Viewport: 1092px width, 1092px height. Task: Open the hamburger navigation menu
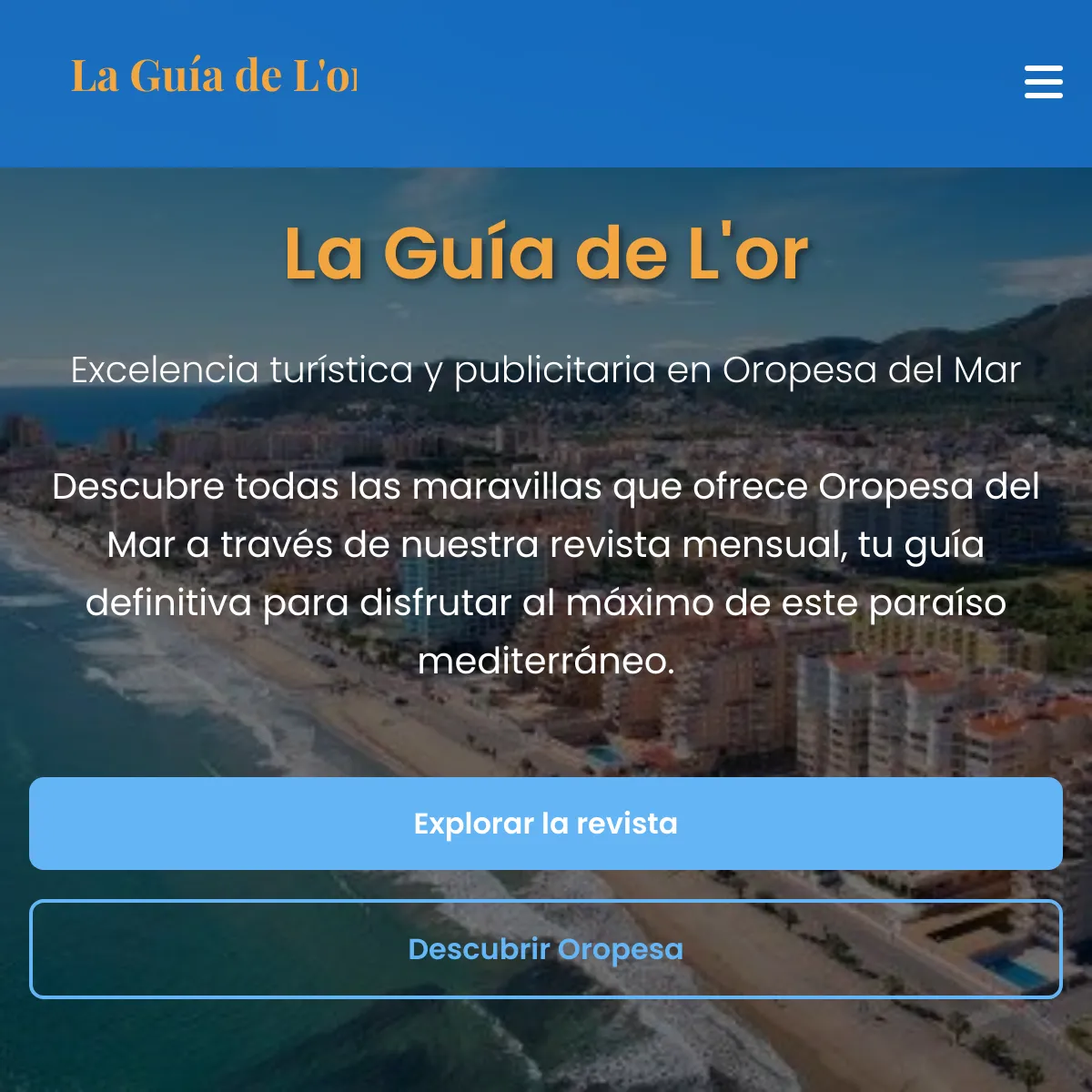click(x=1043, y=82)
